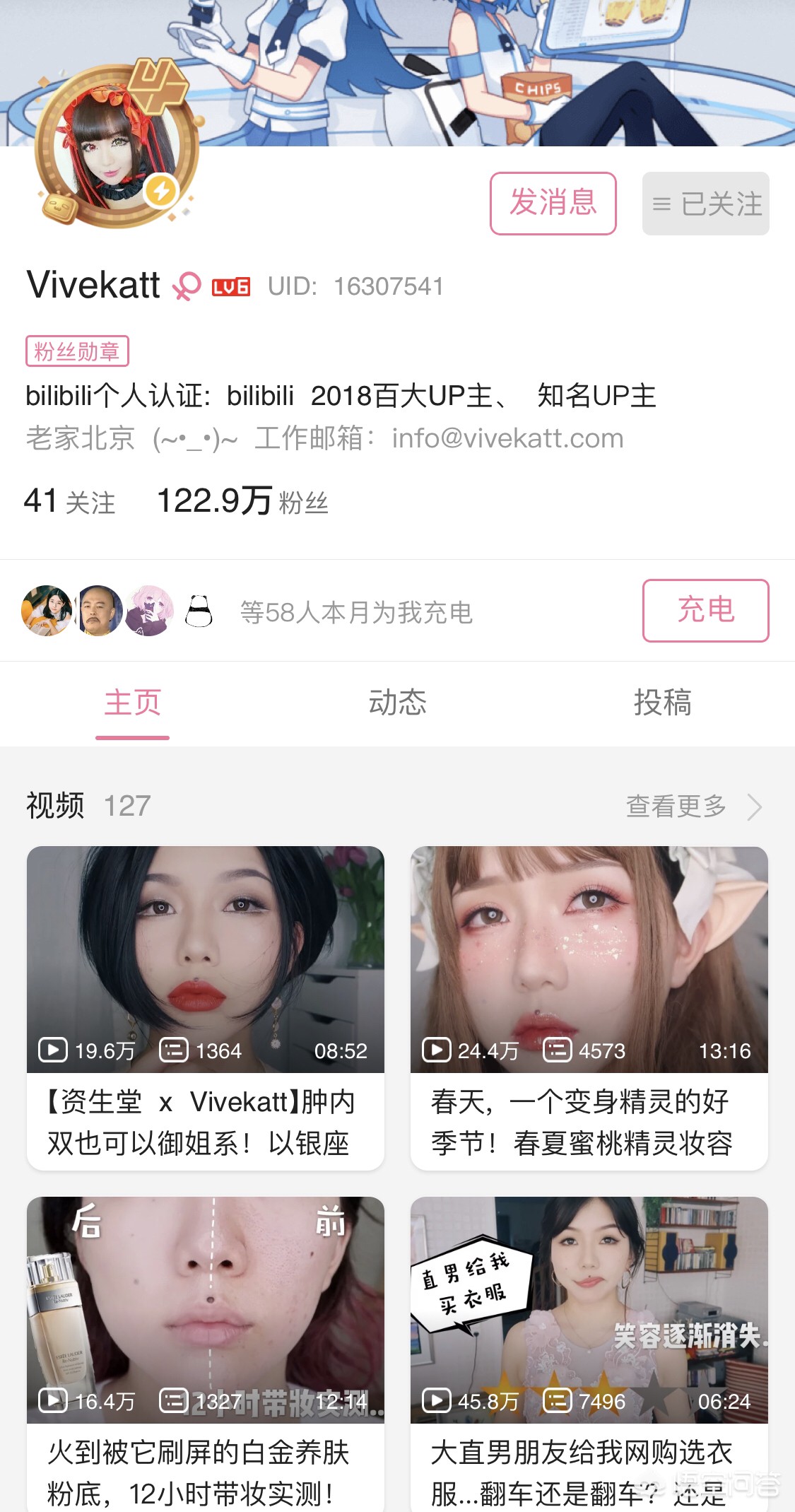
Task: Open the 春夏蜜桃精灵妆容 video
Action: (x=589, y=1007)
